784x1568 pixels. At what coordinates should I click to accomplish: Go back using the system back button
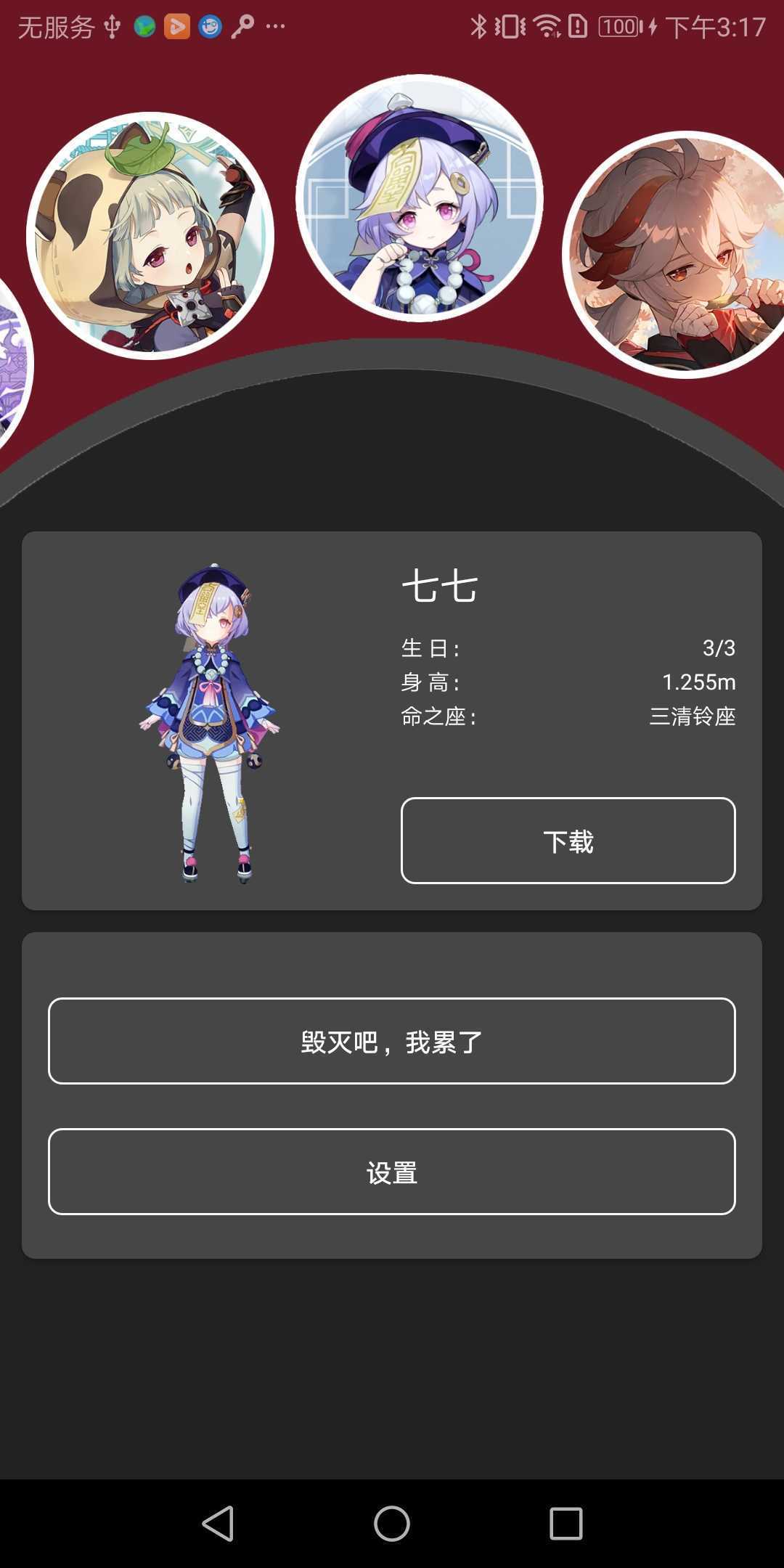click(218, 1523)
